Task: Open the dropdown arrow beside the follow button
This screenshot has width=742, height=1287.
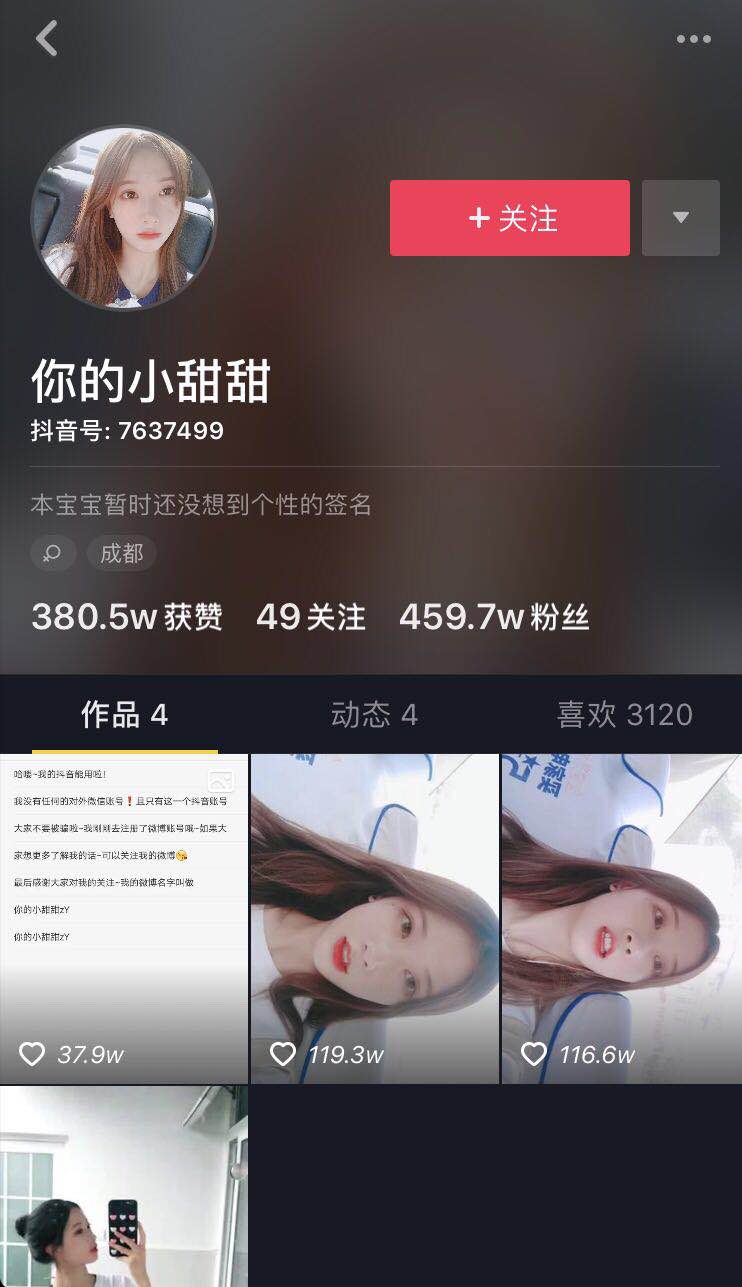Action: pos(681,218)
